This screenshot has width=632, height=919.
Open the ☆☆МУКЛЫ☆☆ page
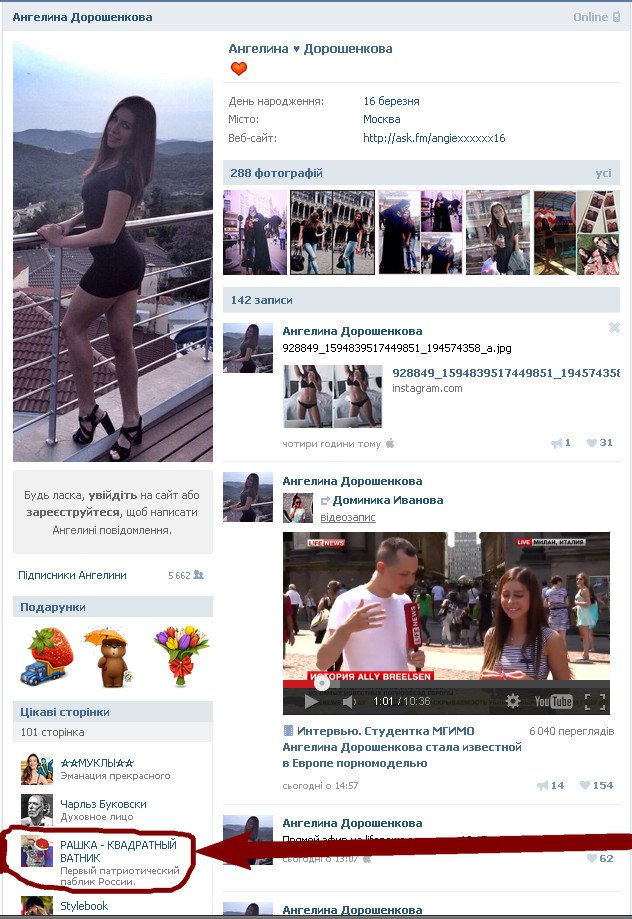click(97, 762)
